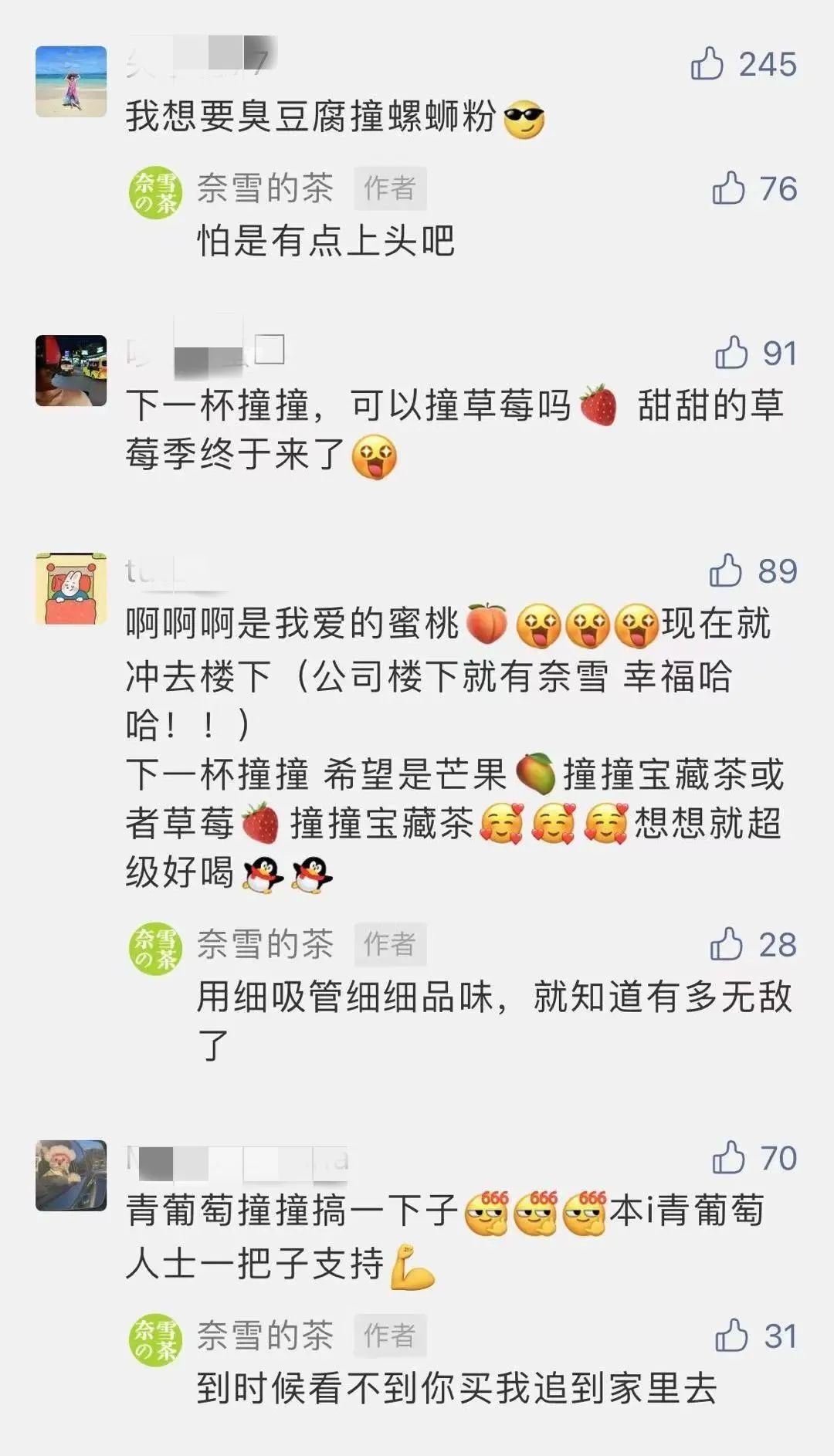Viewport: 834px width, 1456px height.
Task: Like the 追到家里去 author reply
Action: tap(731, 1336)
